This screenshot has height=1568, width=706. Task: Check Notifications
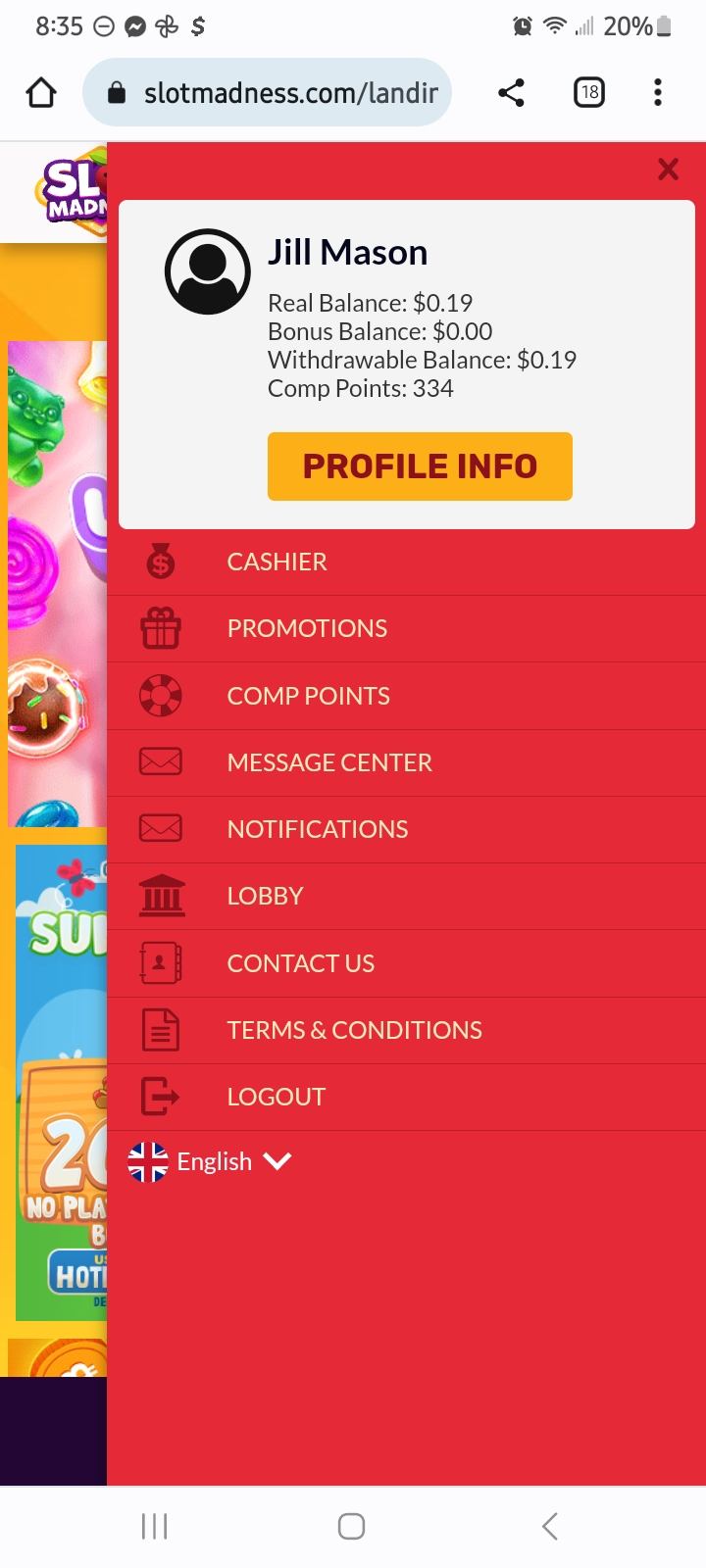[x=318, y=829]
